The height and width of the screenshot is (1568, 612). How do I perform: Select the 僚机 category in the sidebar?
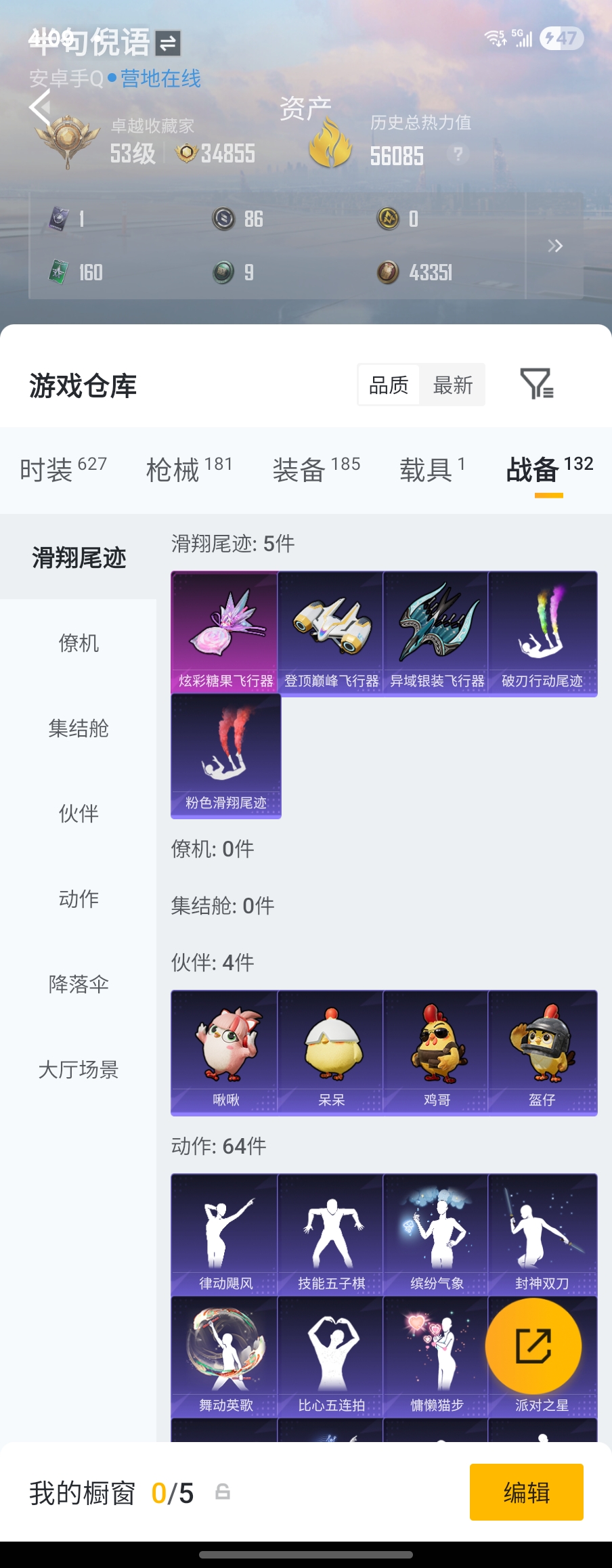click(79, 643)
